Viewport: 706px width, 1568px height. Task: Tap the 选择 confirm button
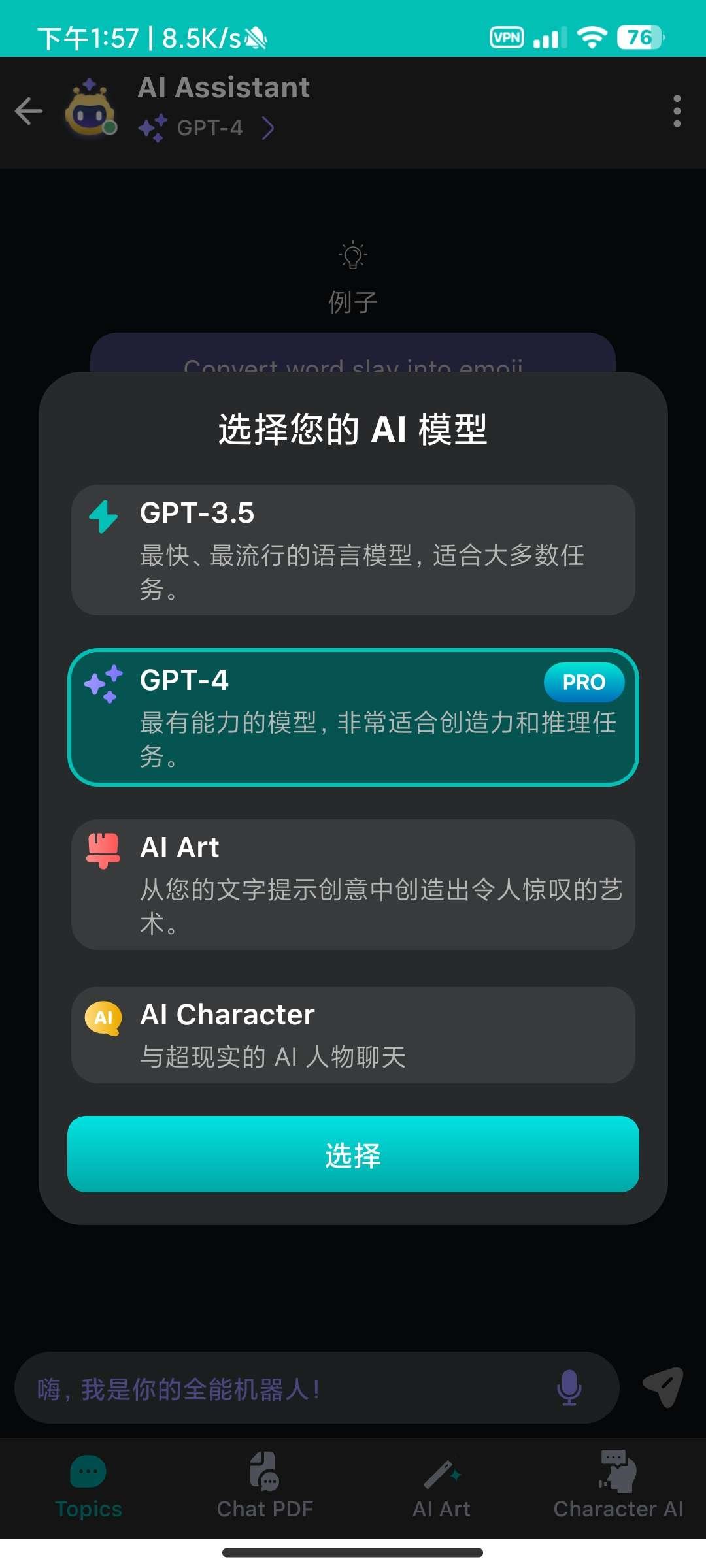coord(353,1155)
